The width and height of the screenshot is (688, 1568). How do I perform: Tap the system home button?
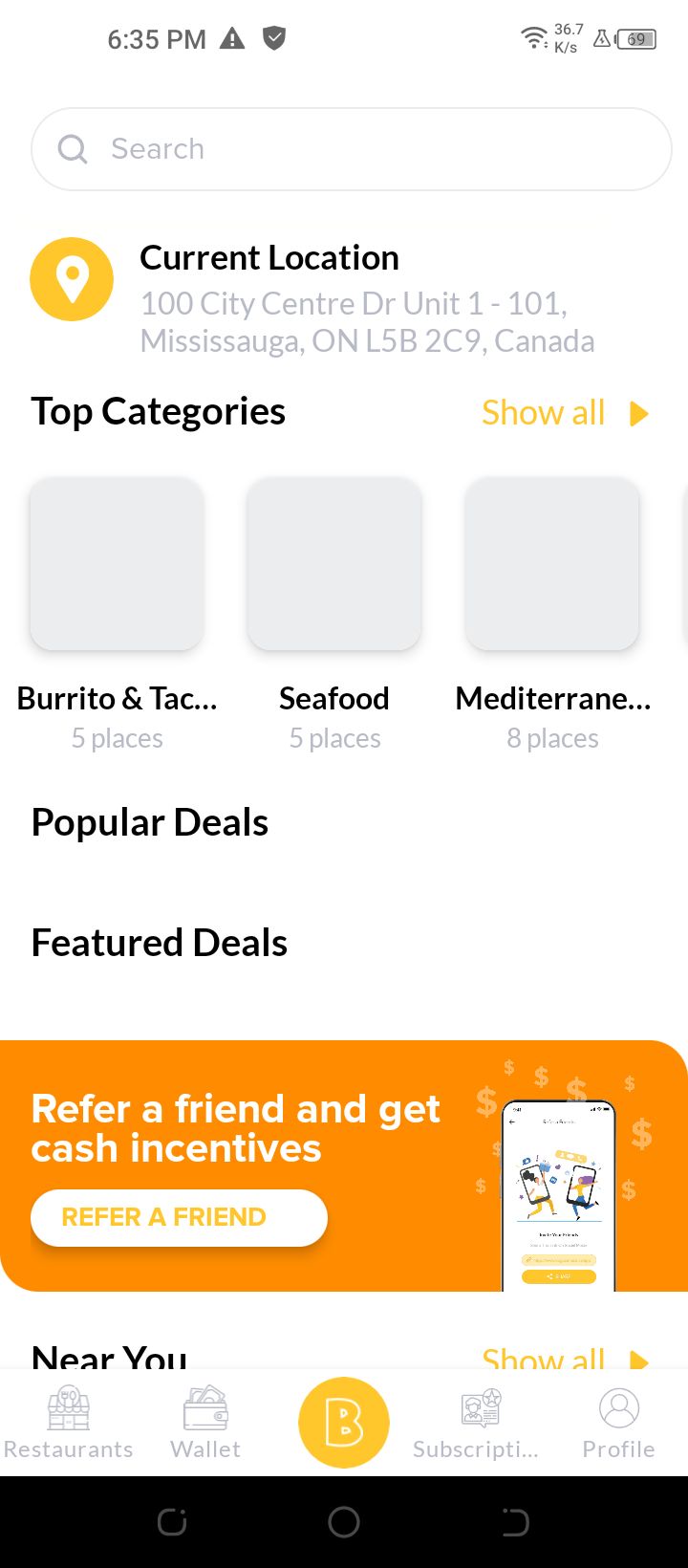pos(344,1522)
